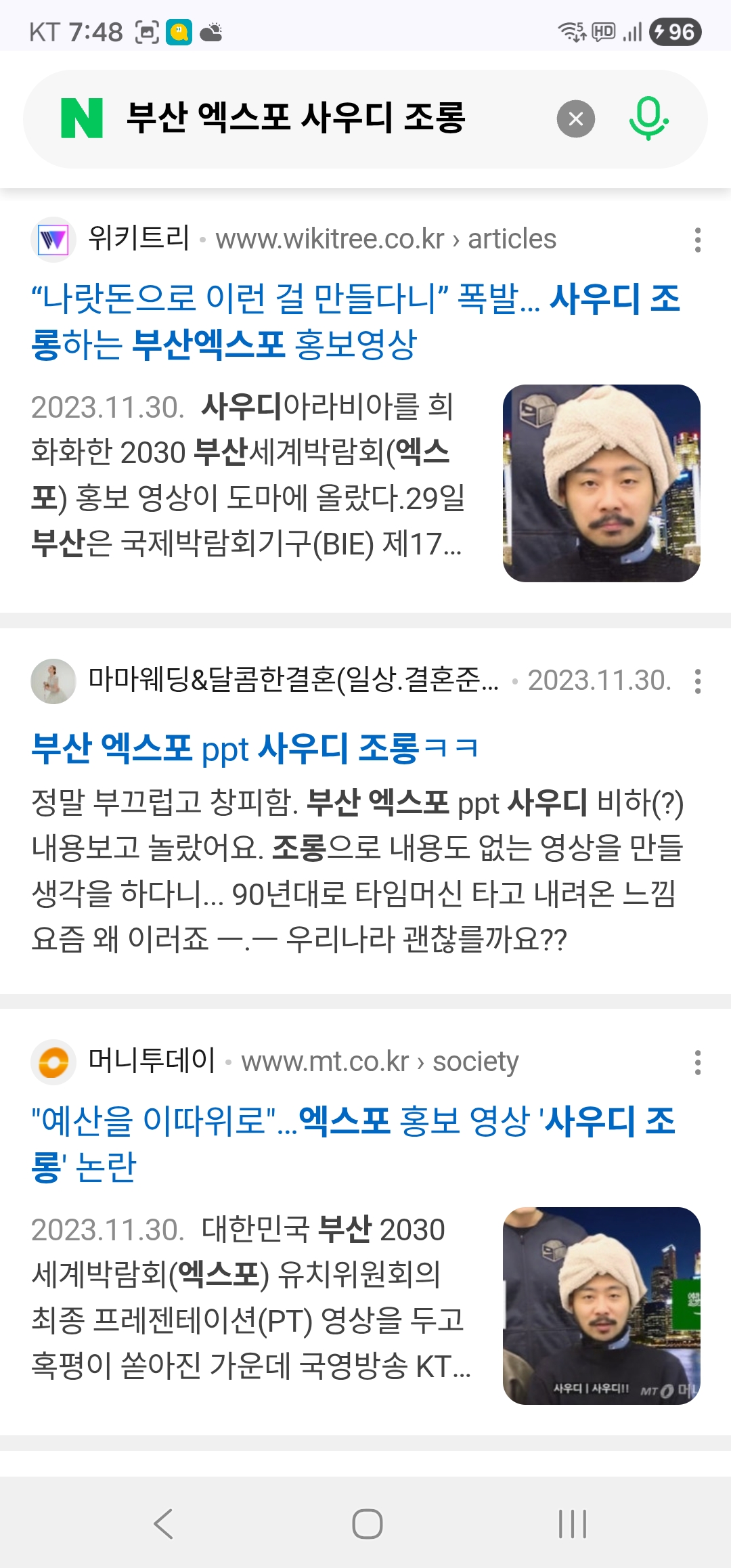Open overflow menu for 위키트리 result
Screen dimensions: 731x1568
point(697,240)
